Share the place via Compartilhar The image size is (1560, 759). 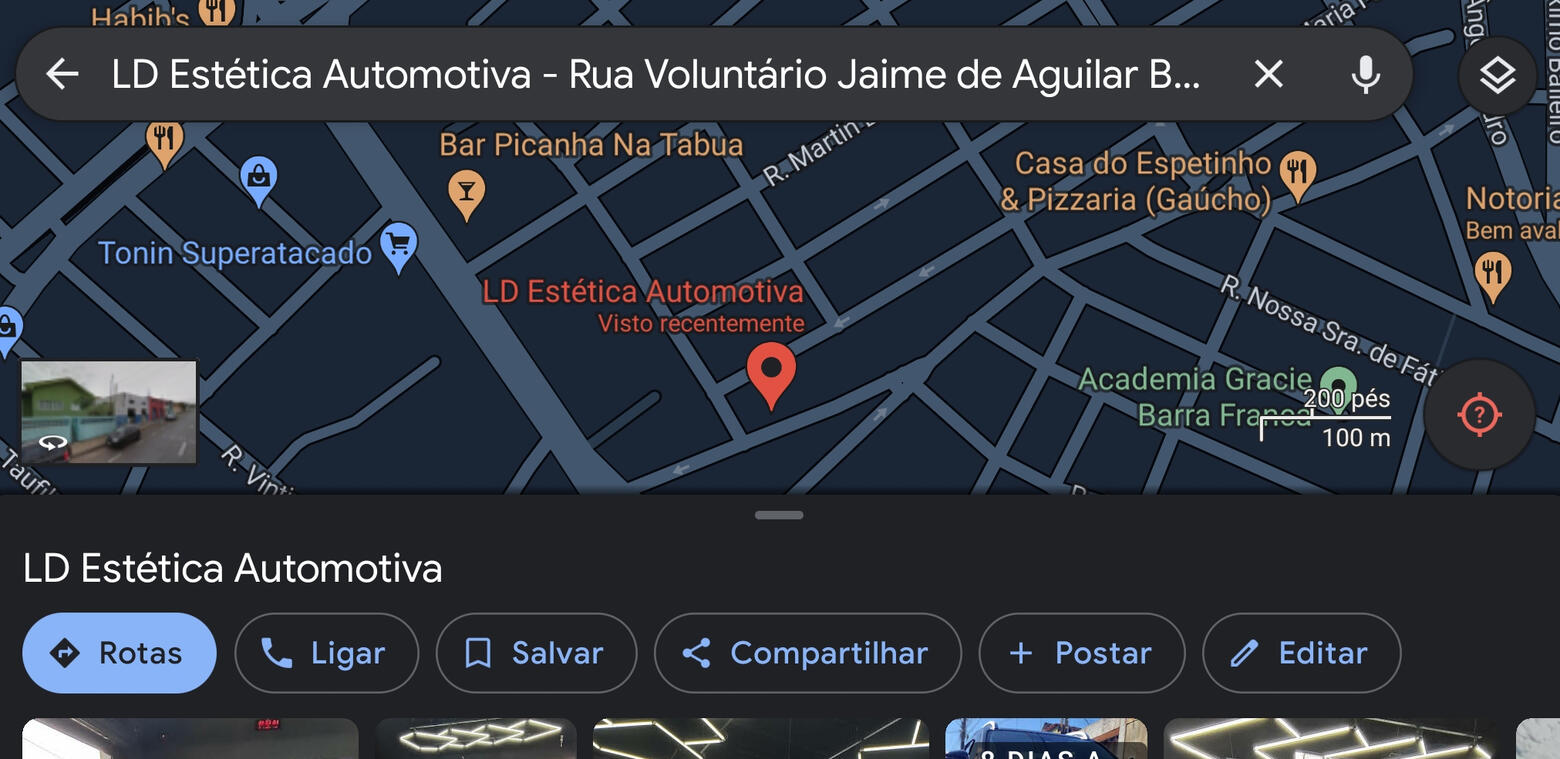click(807, 653)
